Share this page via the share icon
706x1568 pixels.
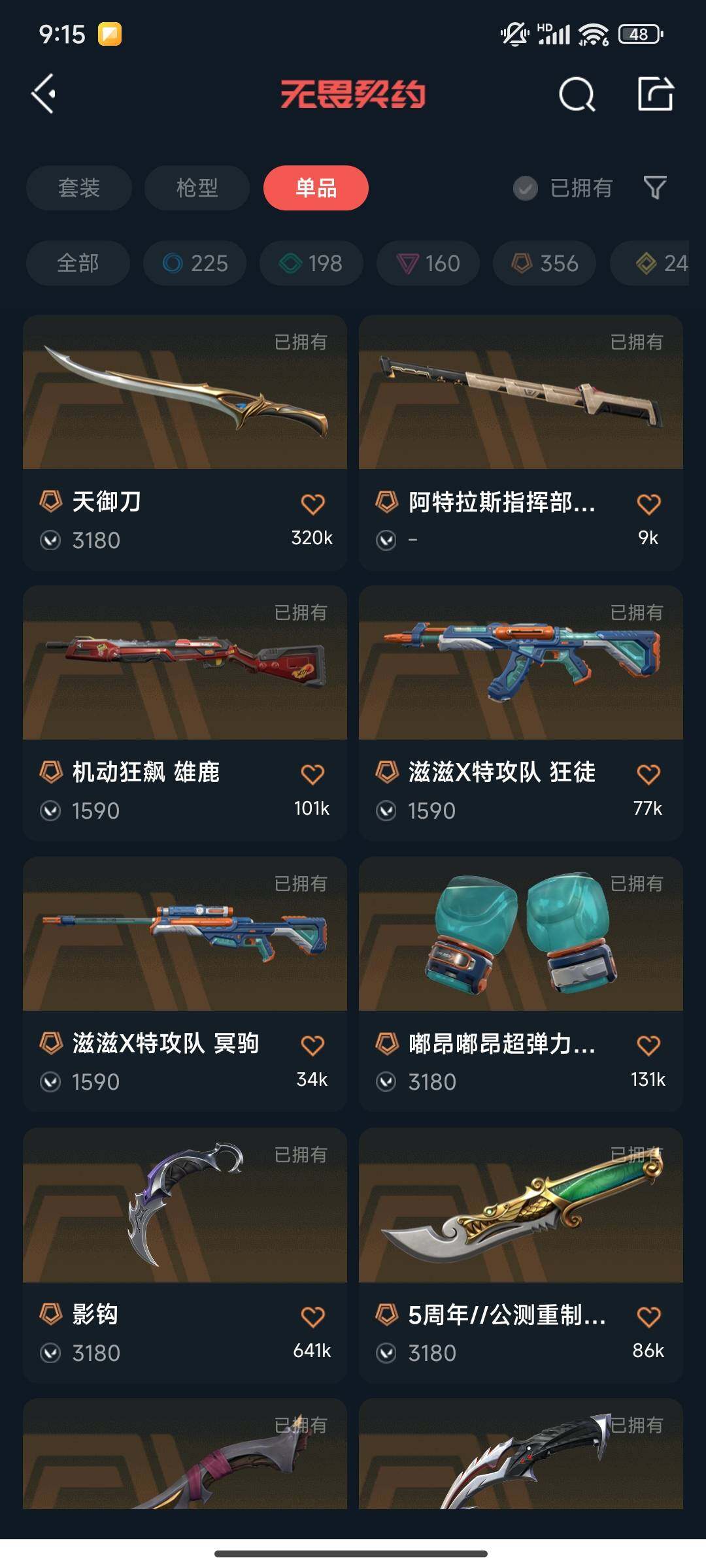pos(655,95)
